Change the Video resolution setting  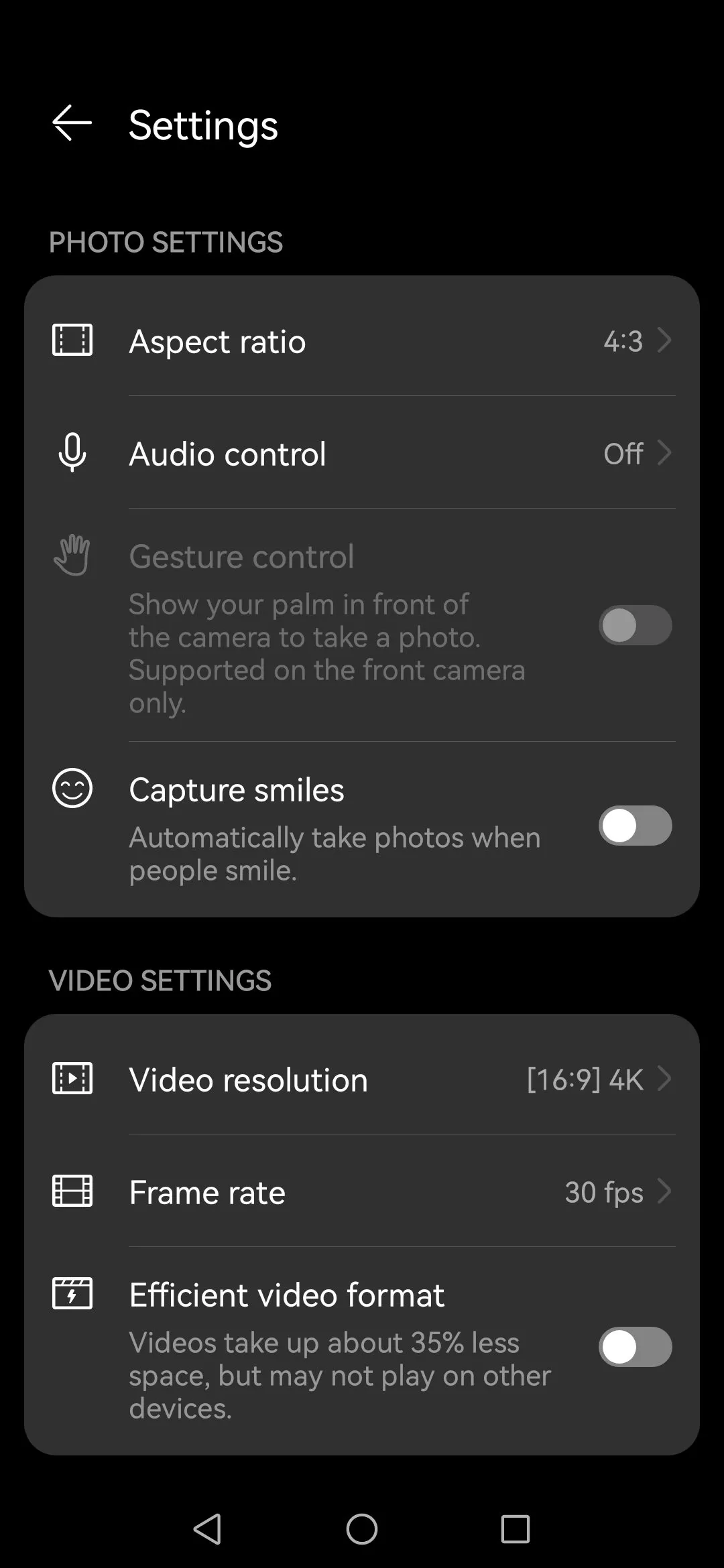pos(362,1080)
